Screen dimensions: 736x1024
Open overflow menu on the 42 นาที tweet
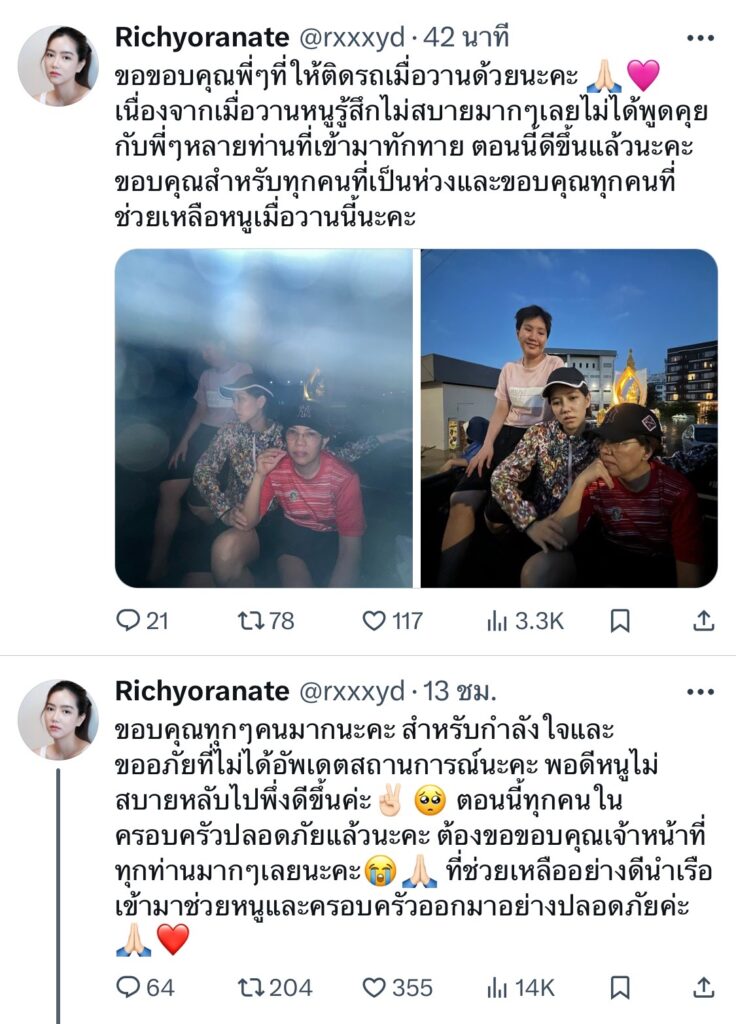pyautogui.click(x=700, y=39)
